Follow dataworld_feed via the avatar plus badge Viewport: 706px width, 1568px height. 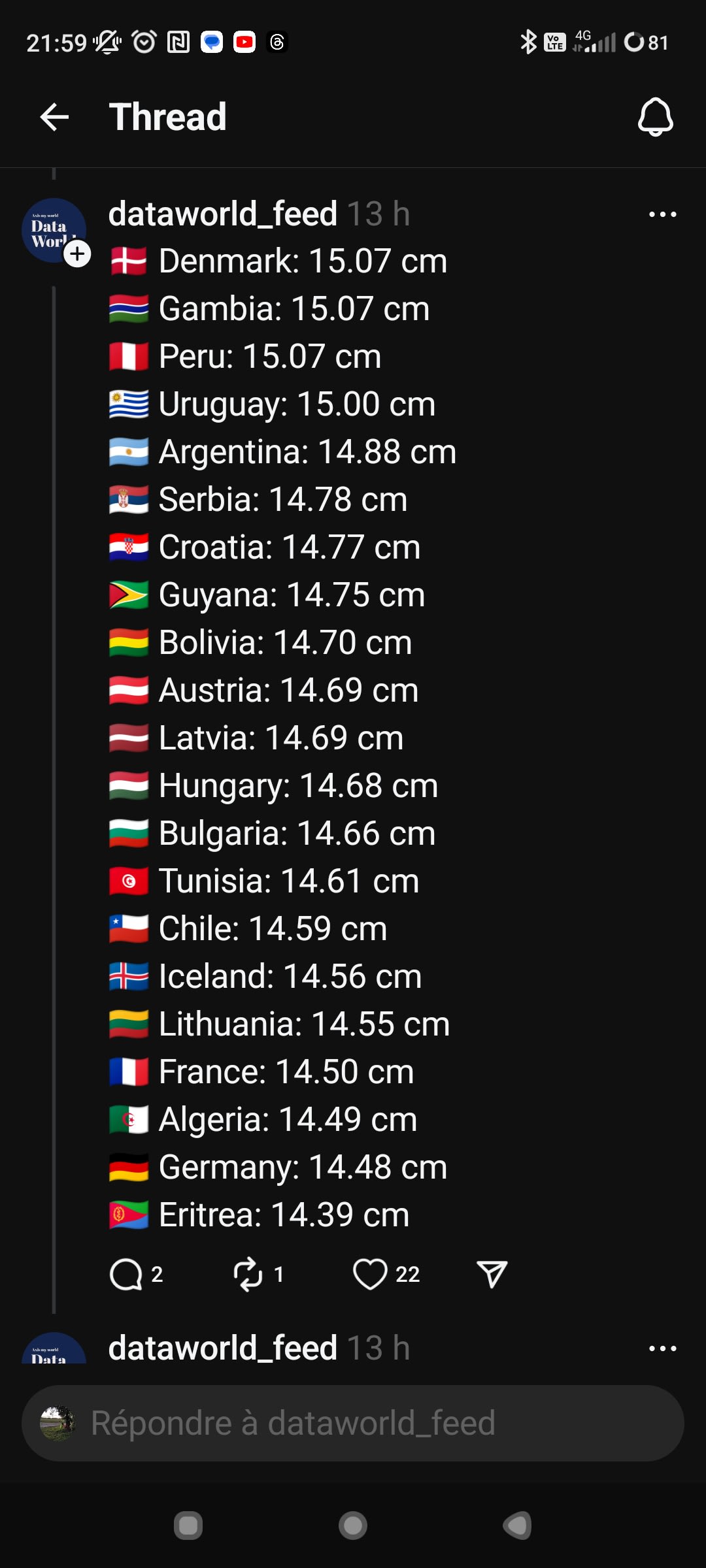77,253
